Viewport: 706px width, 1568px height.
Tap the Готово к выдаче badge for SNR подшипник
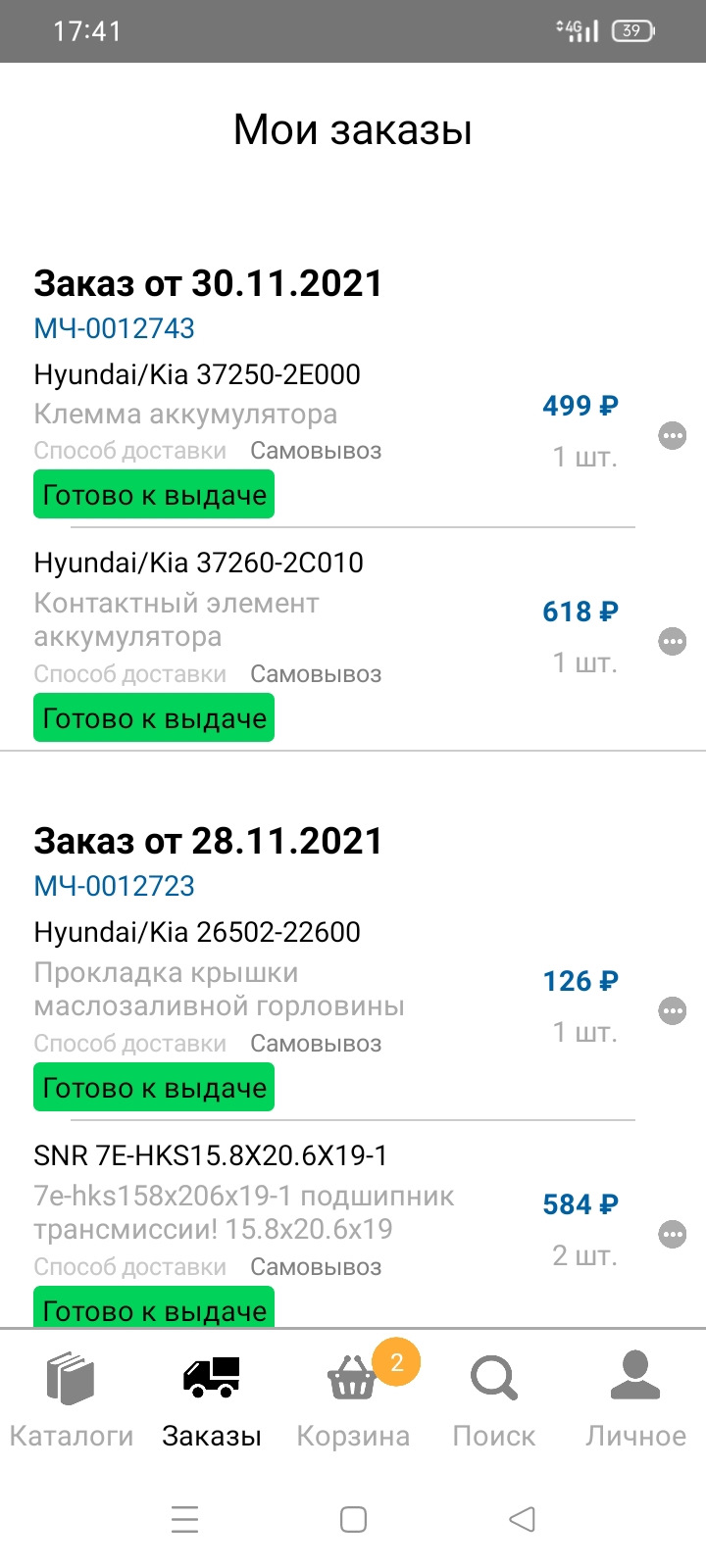(x=153, y=1310)
